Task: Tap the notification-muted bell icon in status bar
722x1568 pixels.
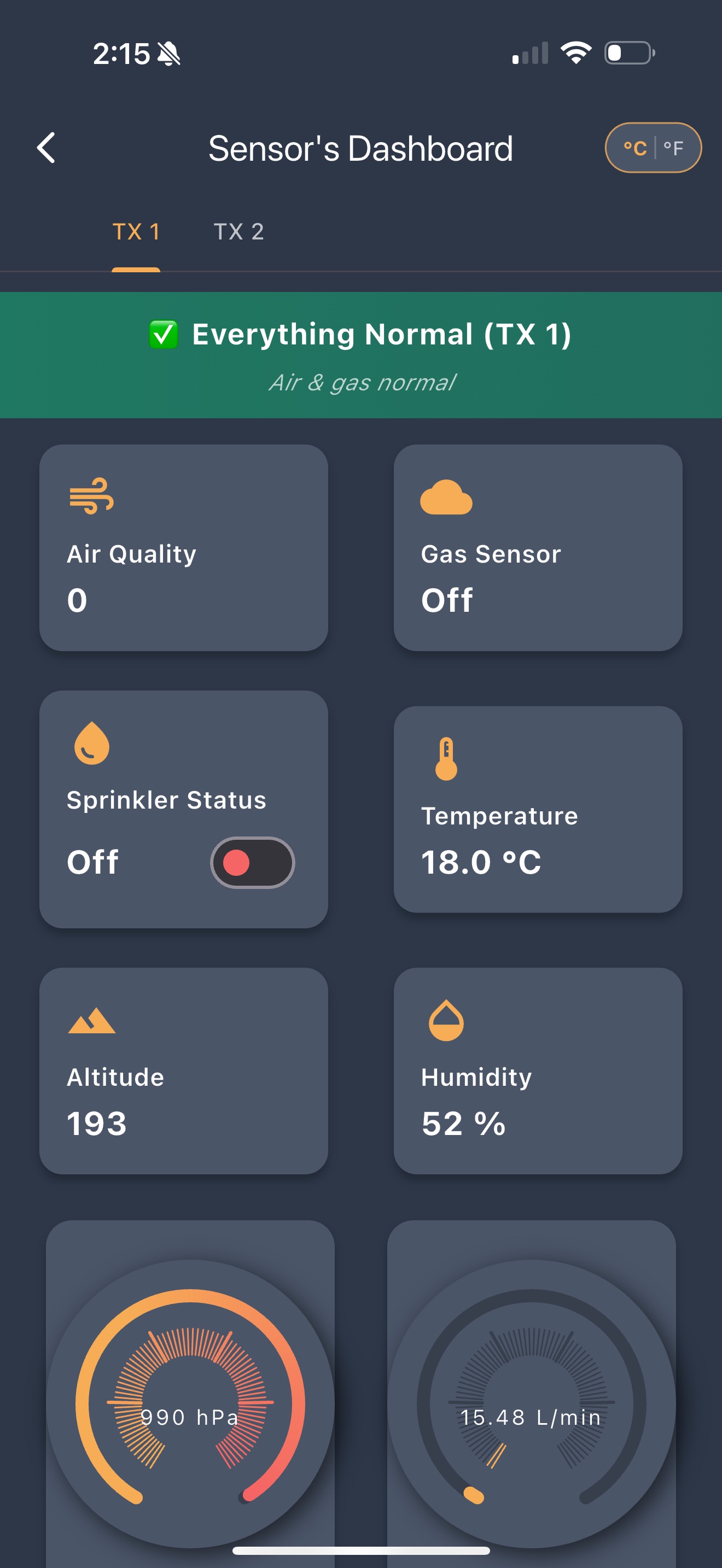Action: [169, 54]
